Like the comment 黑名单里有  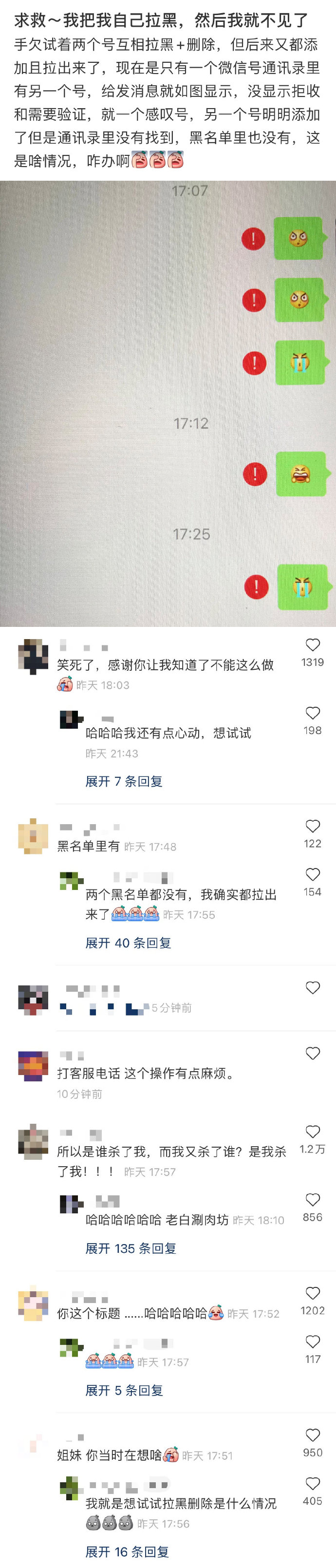tap(312, 826)
